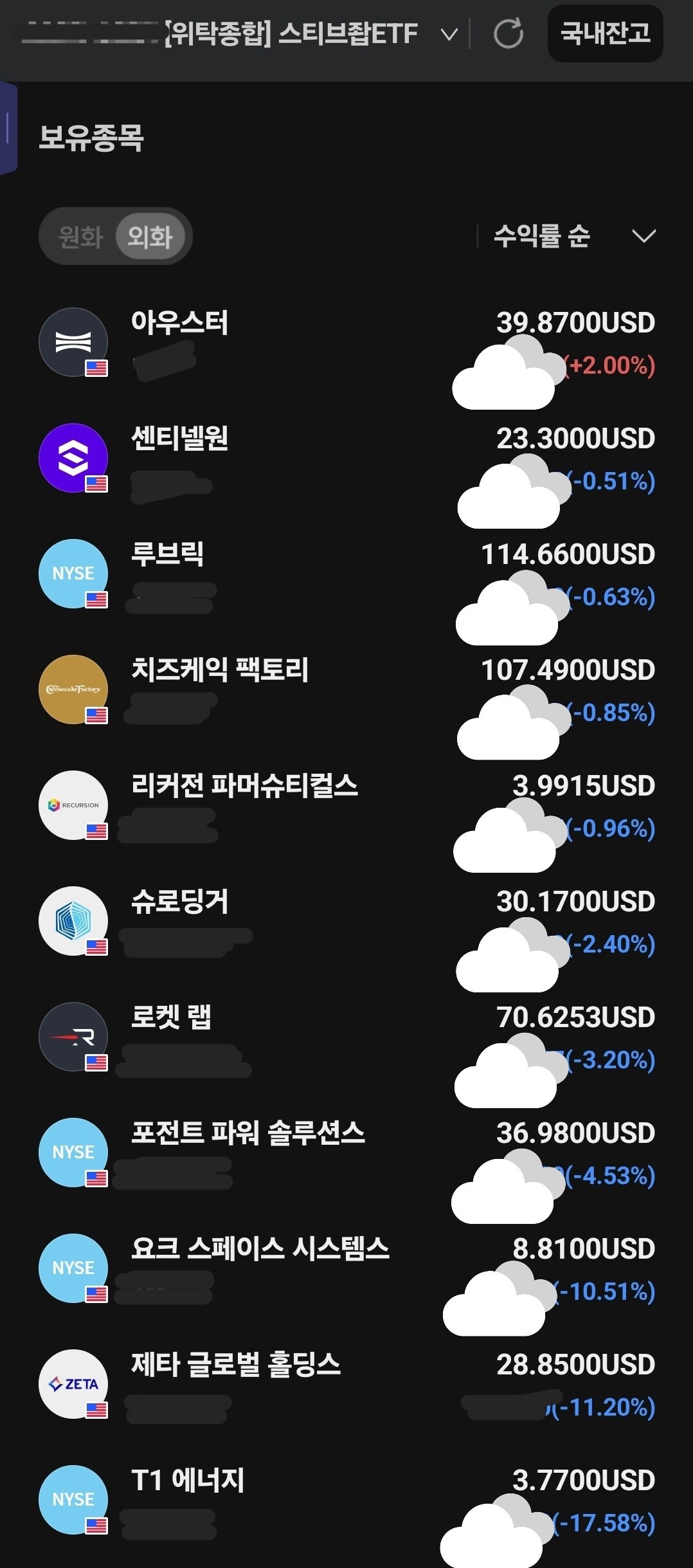
Task: Select the 외화 currency option
Action: 150,237
